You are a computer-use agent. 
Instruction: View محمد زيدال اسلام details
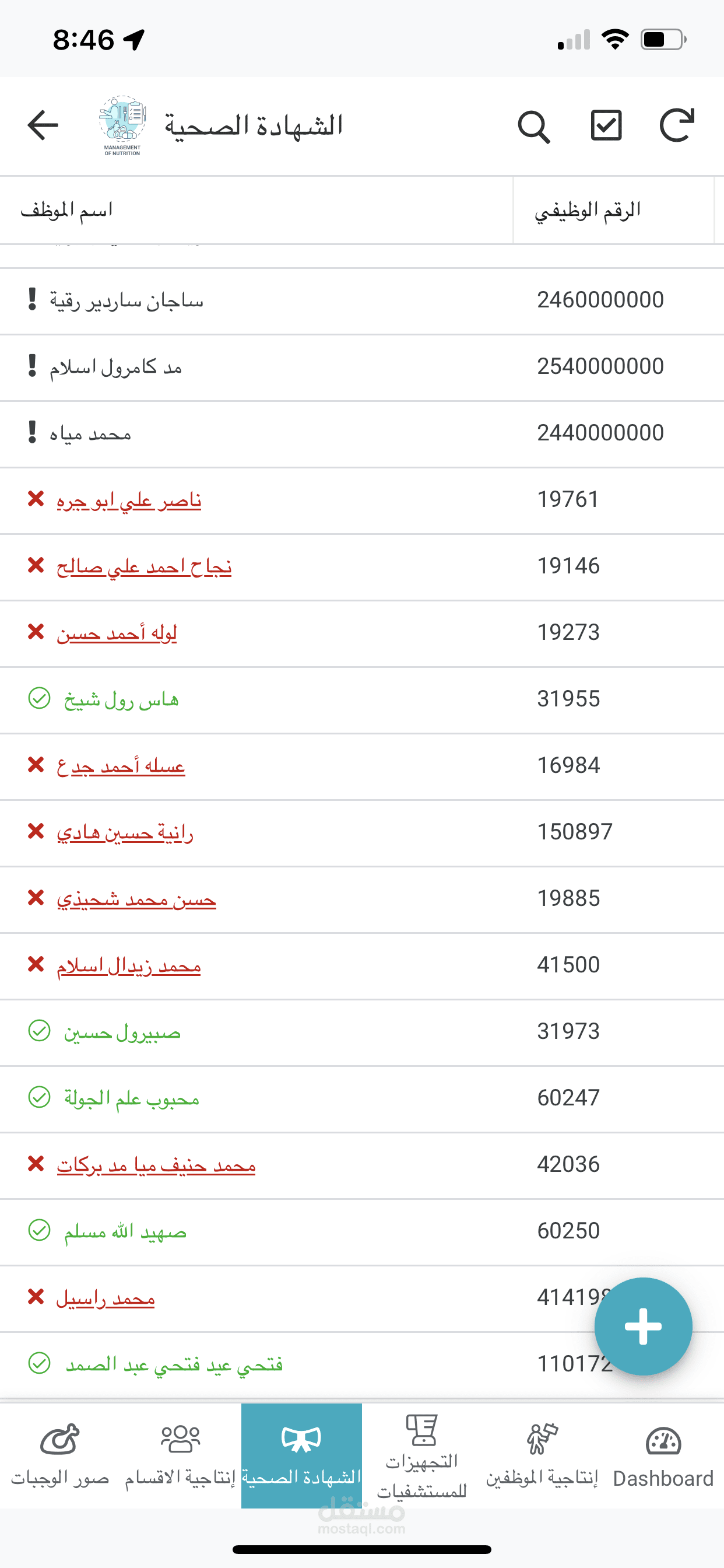coord(128,966)
